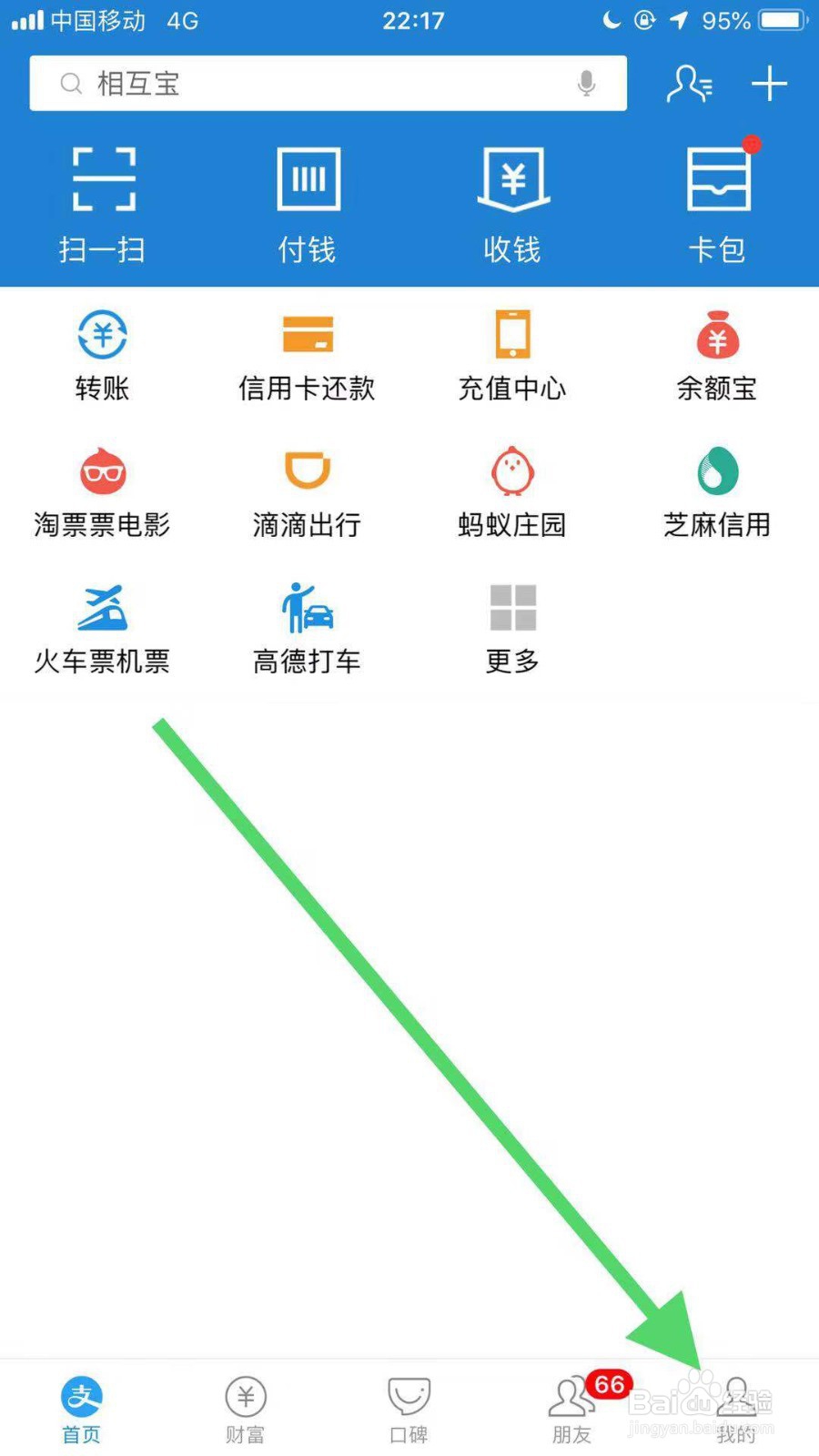The width and height of the screenshot is (819, 1456).
Task: Open Yu'e Bao (余额宝)
Action: click(718, 355)
